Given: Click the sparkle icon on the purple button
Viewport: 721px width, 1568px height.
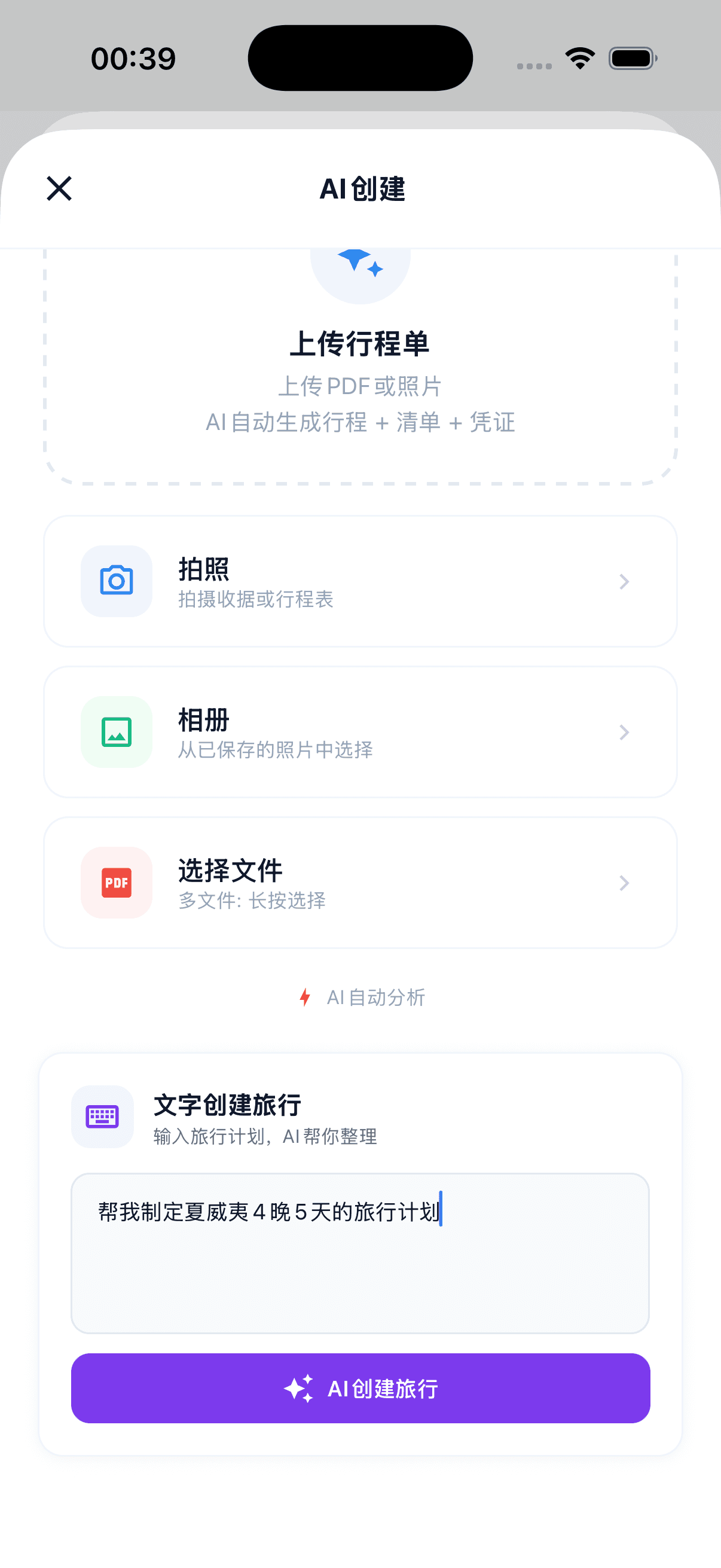Looking at the screenshot, I should 300,1388.
